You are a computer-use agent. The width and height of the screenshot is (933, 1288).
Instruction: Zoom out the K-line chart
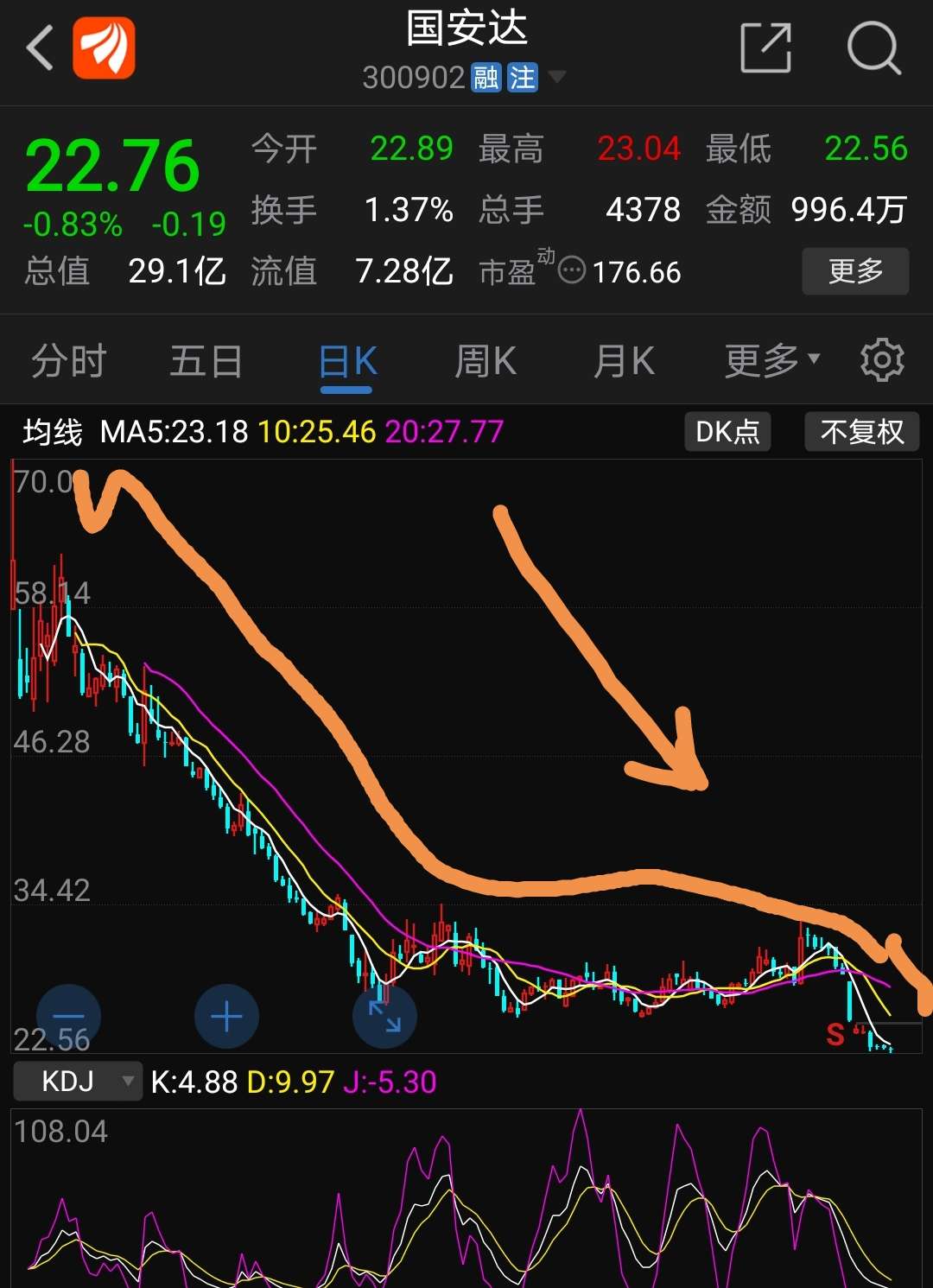coord(67,1017)
